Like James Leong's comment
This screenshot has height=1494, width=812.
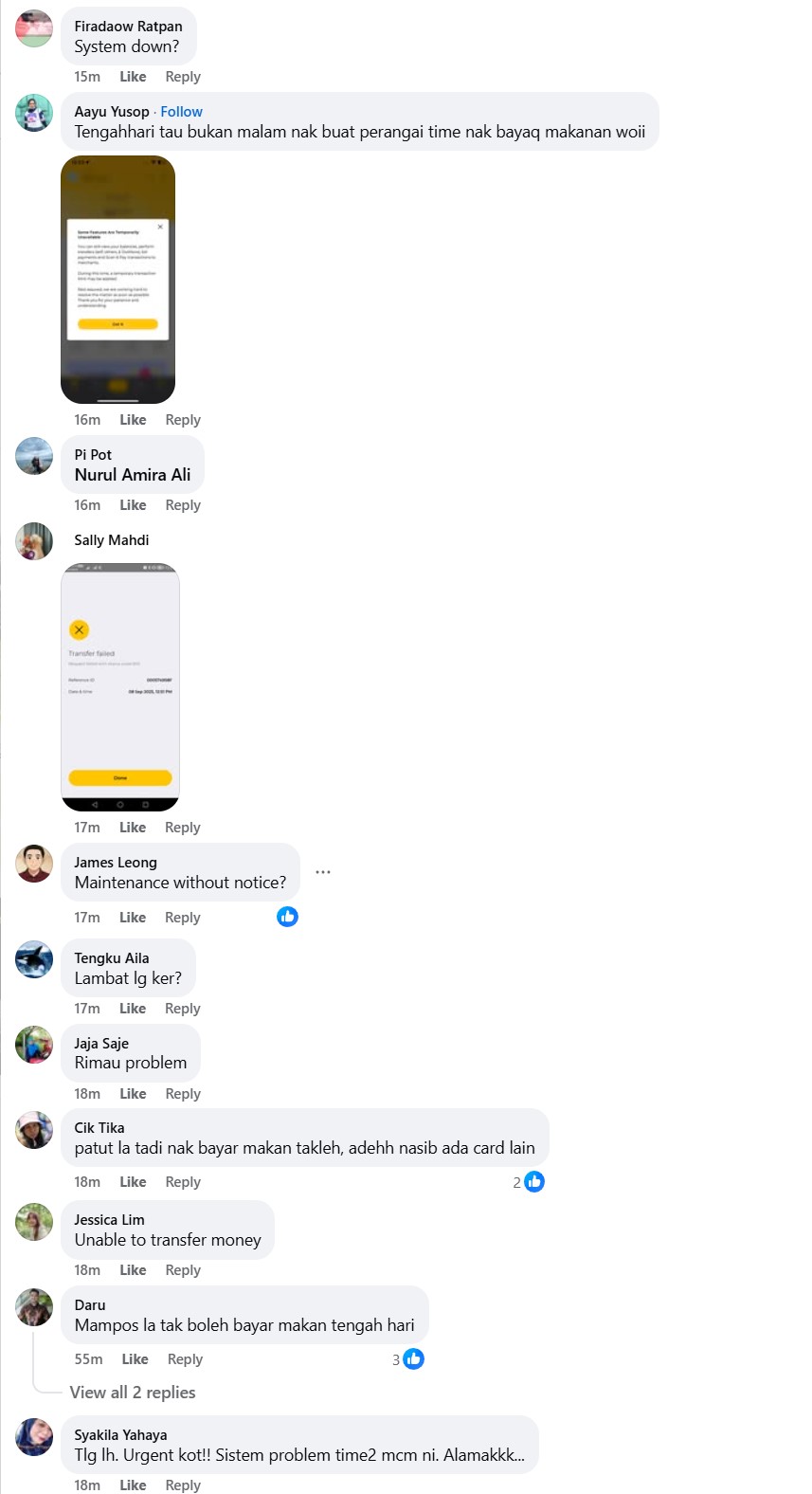coord(133,918)
